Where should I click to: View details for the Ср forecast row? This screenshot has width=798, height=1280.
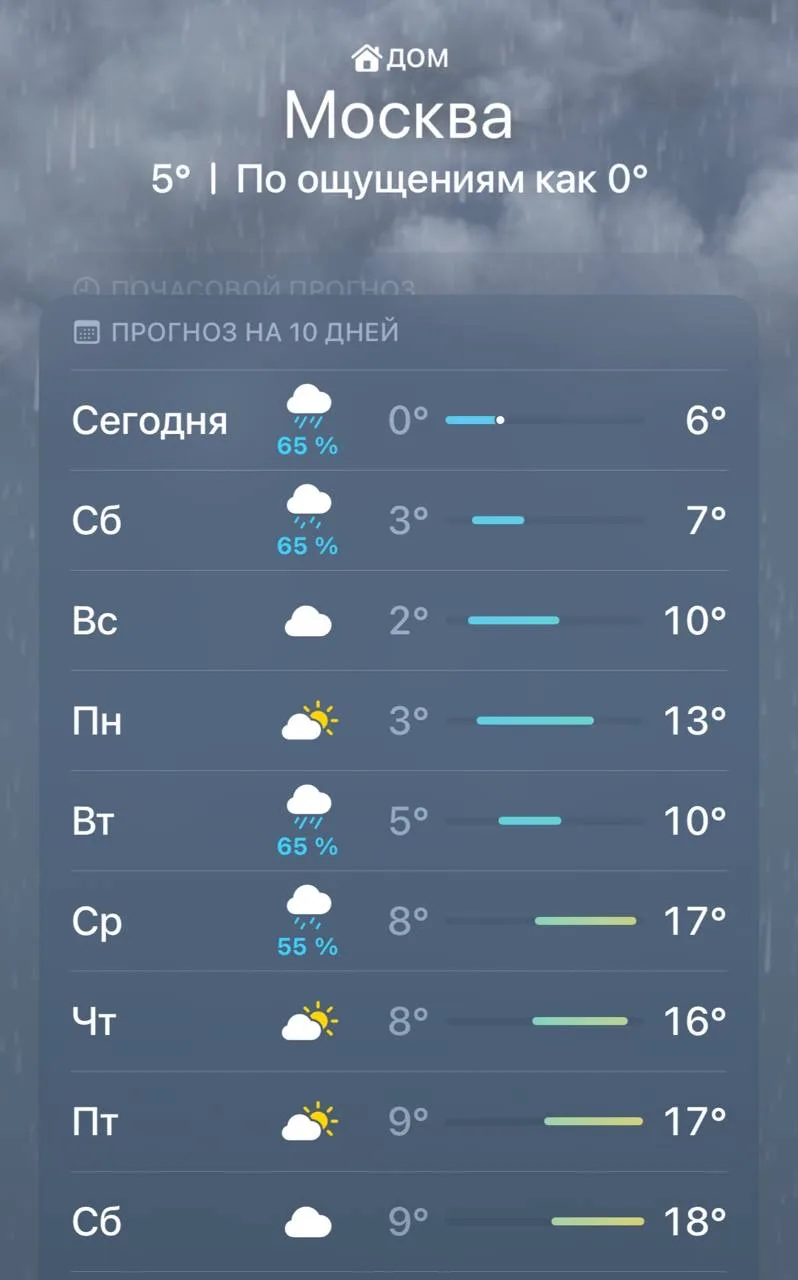point(398,921)
